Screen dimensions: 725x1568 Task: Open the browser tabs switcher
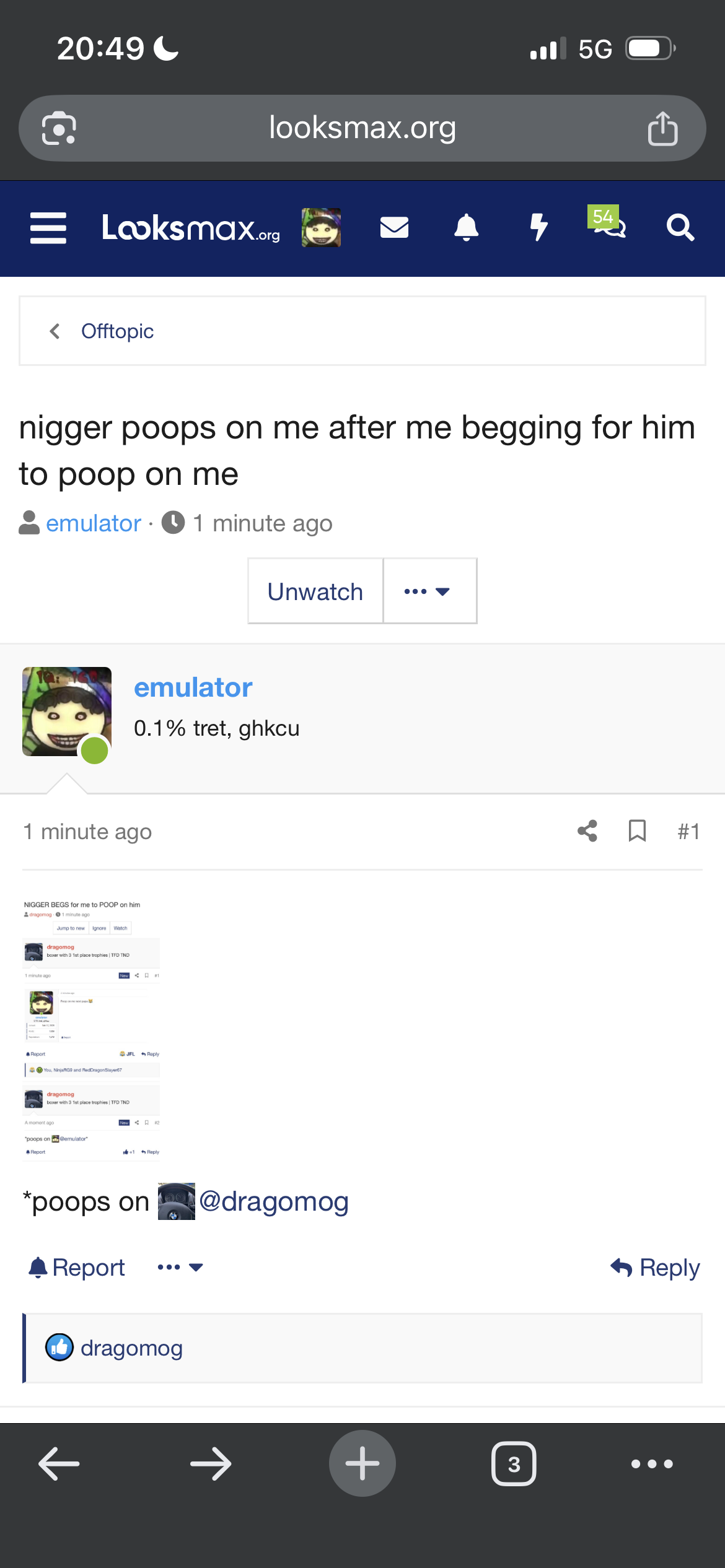(514, 1464)
